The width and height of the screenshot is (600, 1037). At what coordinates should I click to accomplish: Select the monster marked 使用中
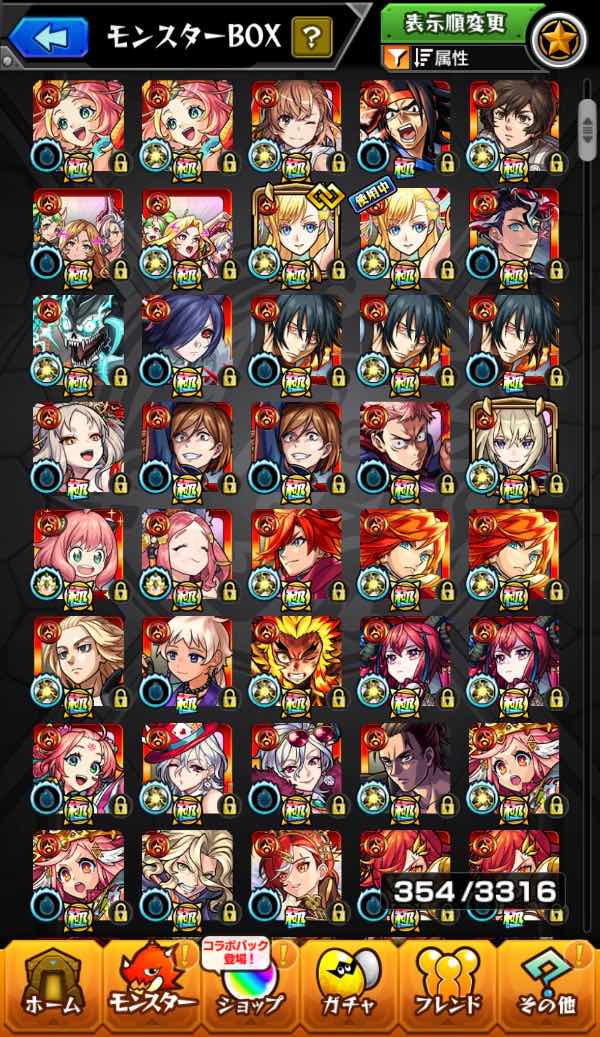404,235
